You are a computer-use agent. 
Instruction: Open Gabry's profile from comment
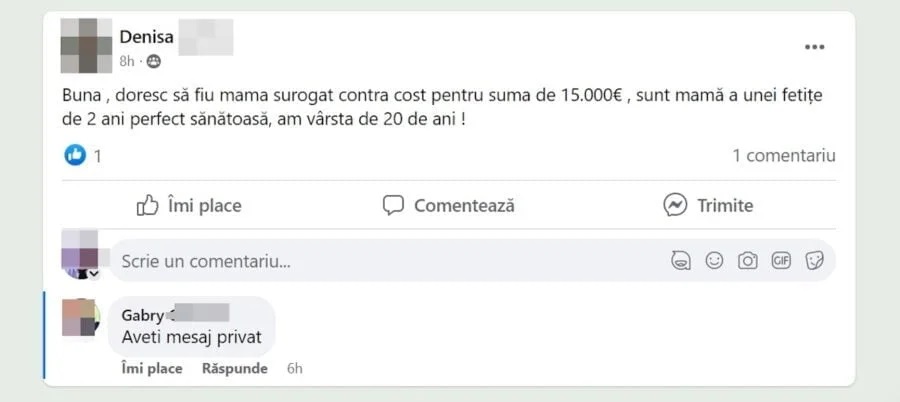coord(144,312)
